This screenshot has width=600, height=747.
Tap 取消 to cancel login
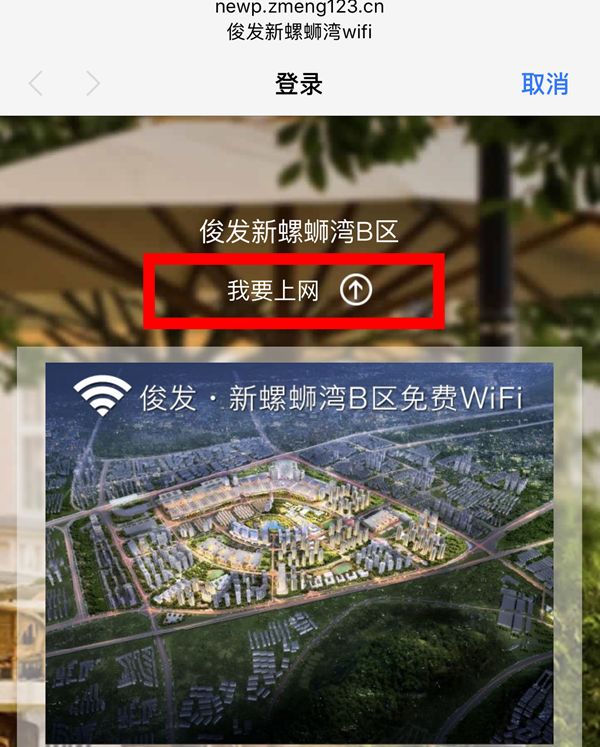pos(544,84)
